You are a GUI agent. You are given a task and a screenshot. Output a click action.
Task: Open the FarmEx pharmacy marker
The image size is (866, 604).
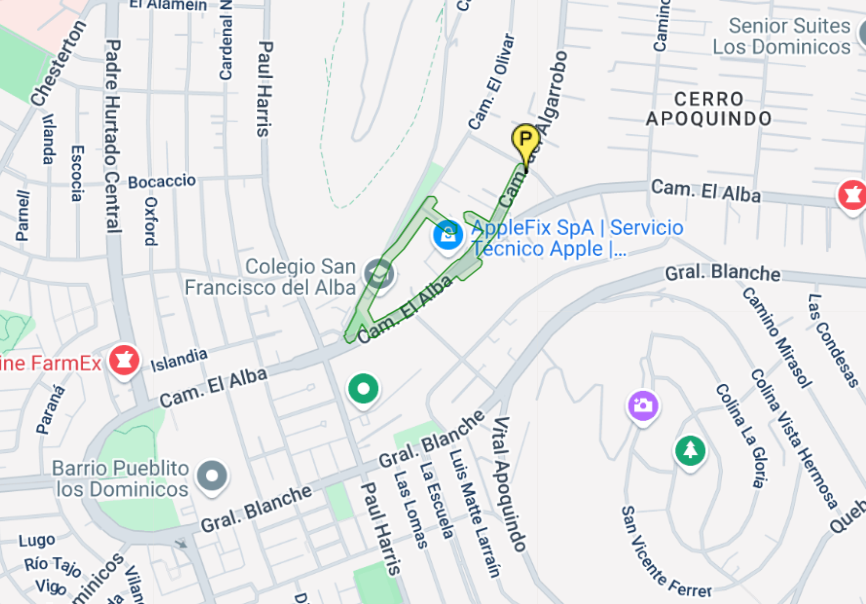pyautogui.click(x=124, y=358)
